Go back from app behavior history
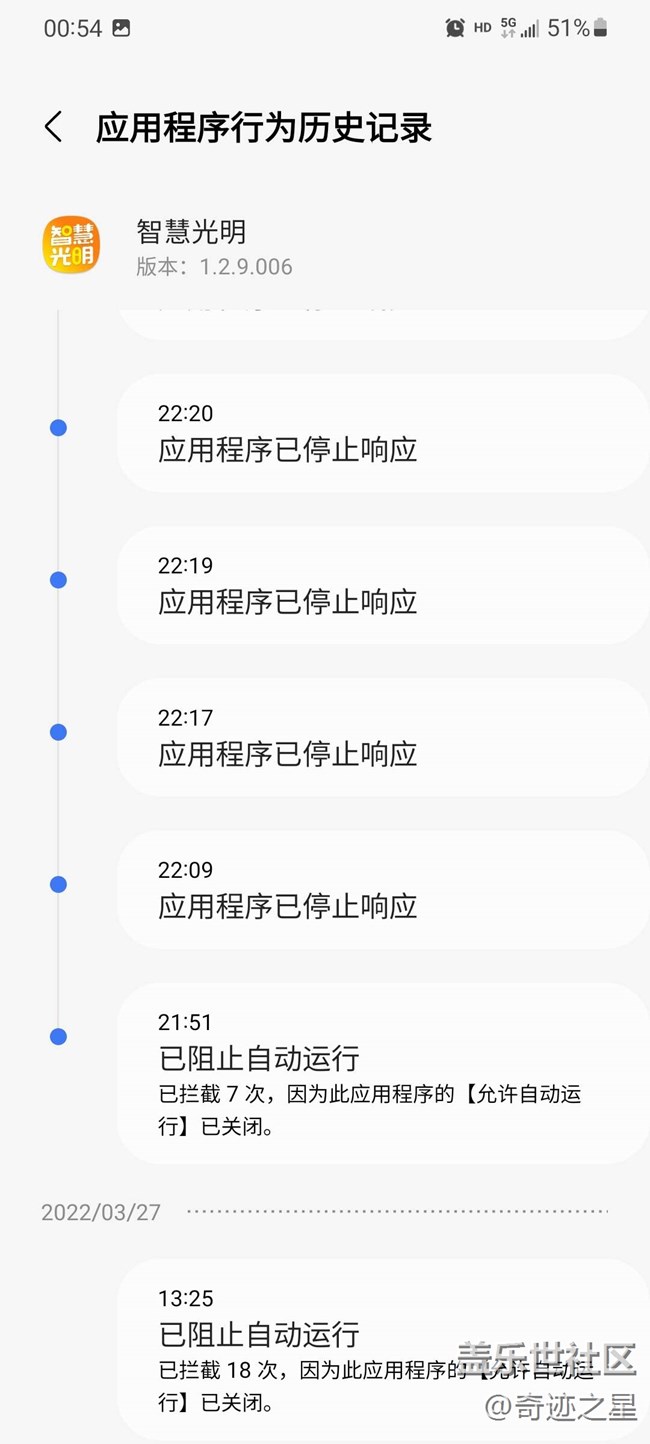The width and height of the screenshot is (650, 1444). tap(54, 127)
